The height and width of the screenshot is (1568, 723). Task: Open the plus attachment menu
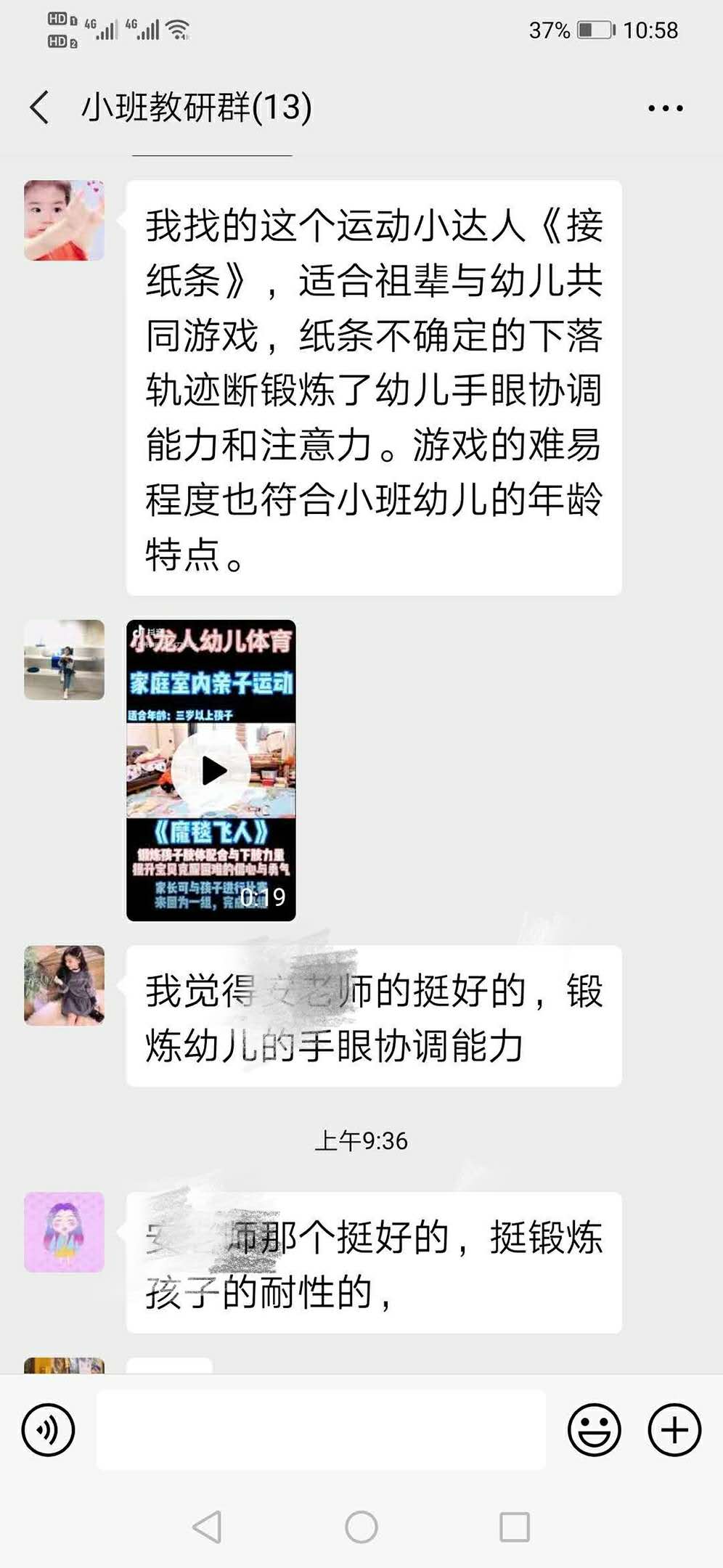(x=674, y=1430)
